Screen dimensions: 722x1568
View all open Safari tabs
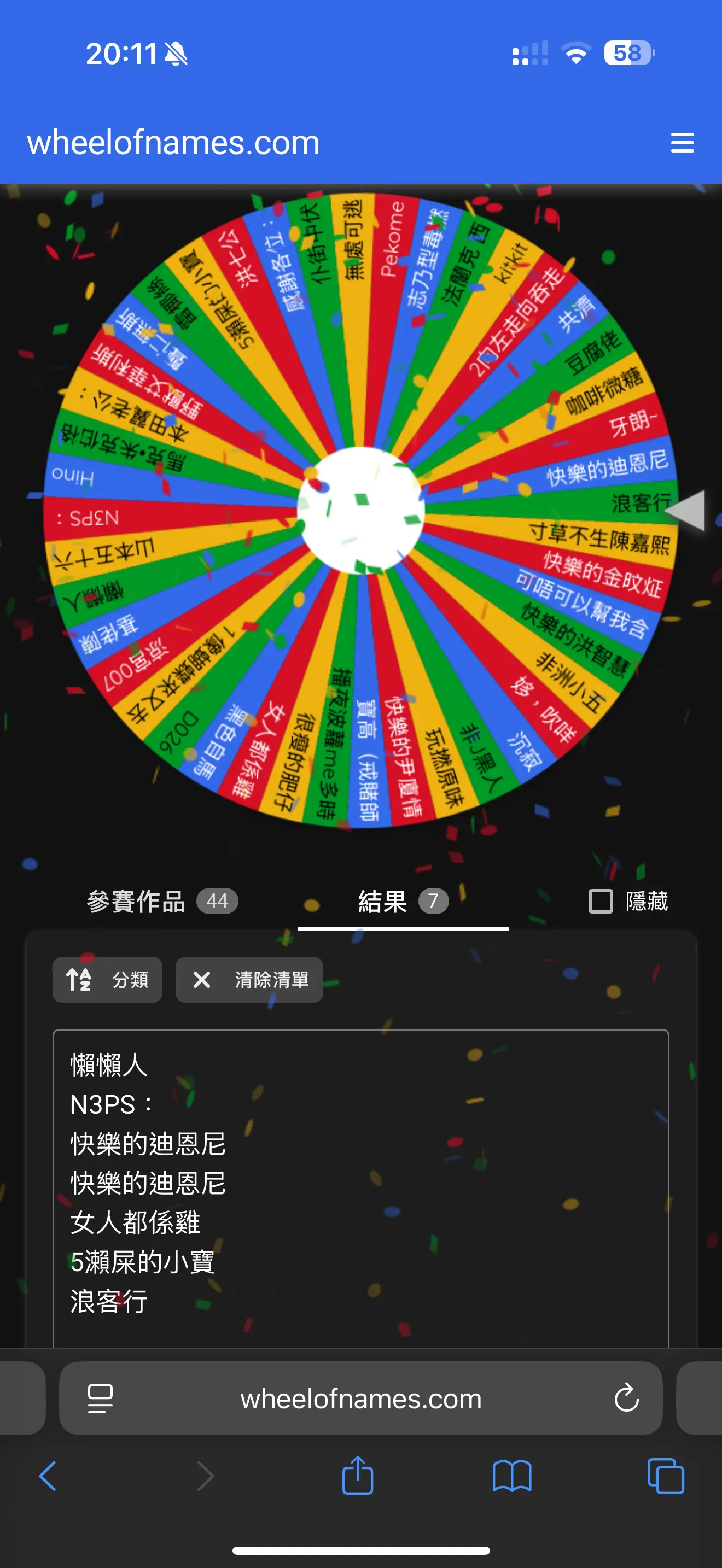[x=665, y=1476]
